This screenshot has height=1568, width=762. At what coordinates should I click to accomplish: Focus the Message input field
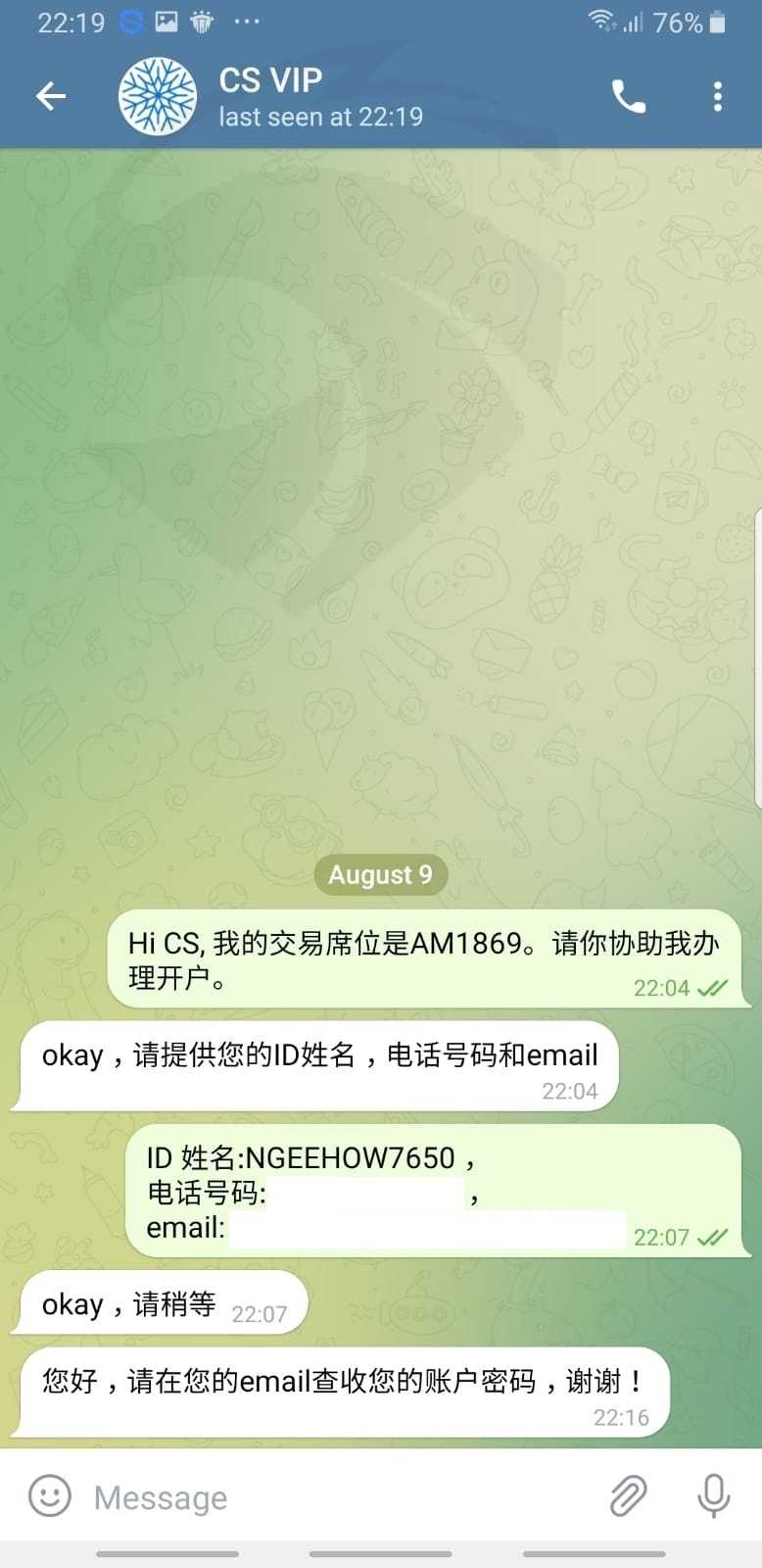343,1497
